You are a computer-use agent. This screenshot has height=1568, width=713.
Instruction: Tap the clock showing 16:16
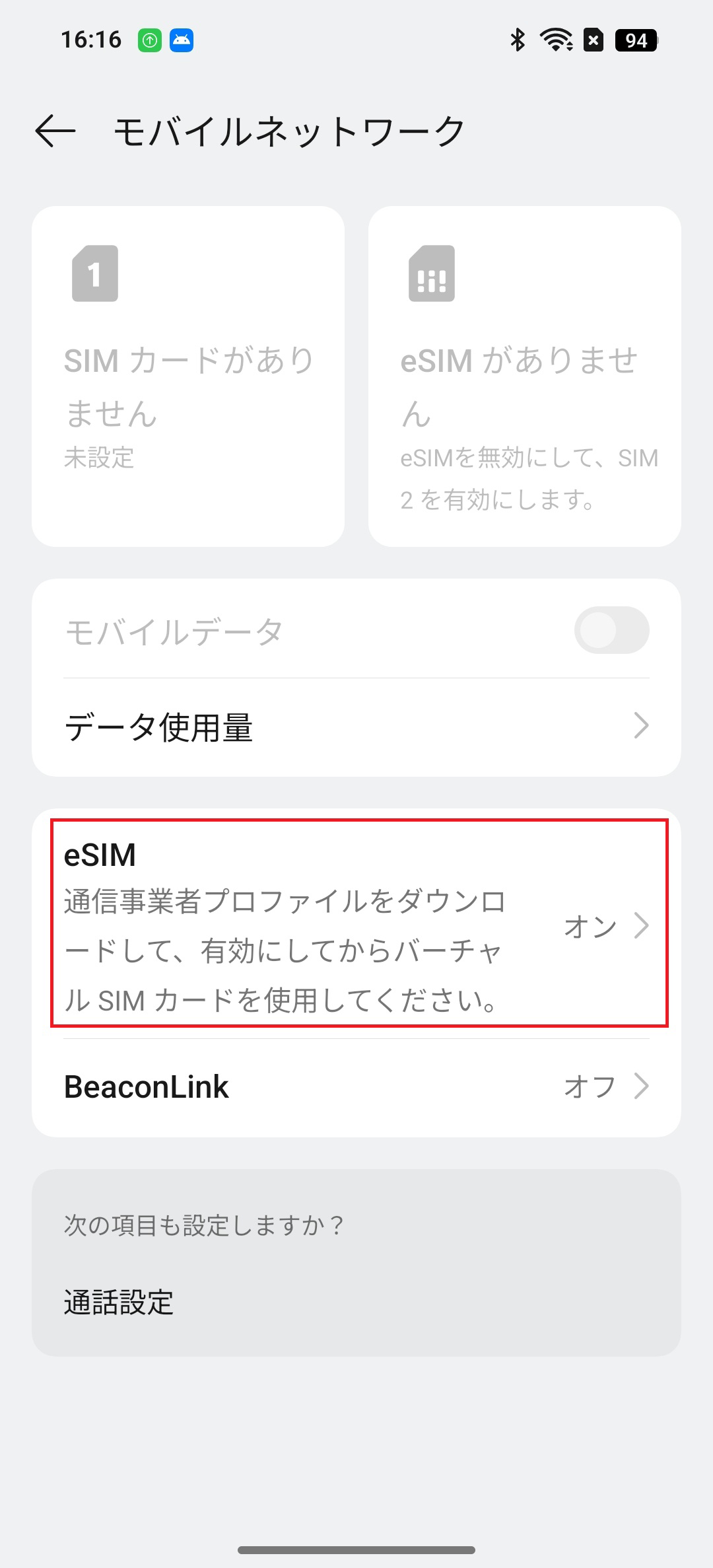(93, 40)
